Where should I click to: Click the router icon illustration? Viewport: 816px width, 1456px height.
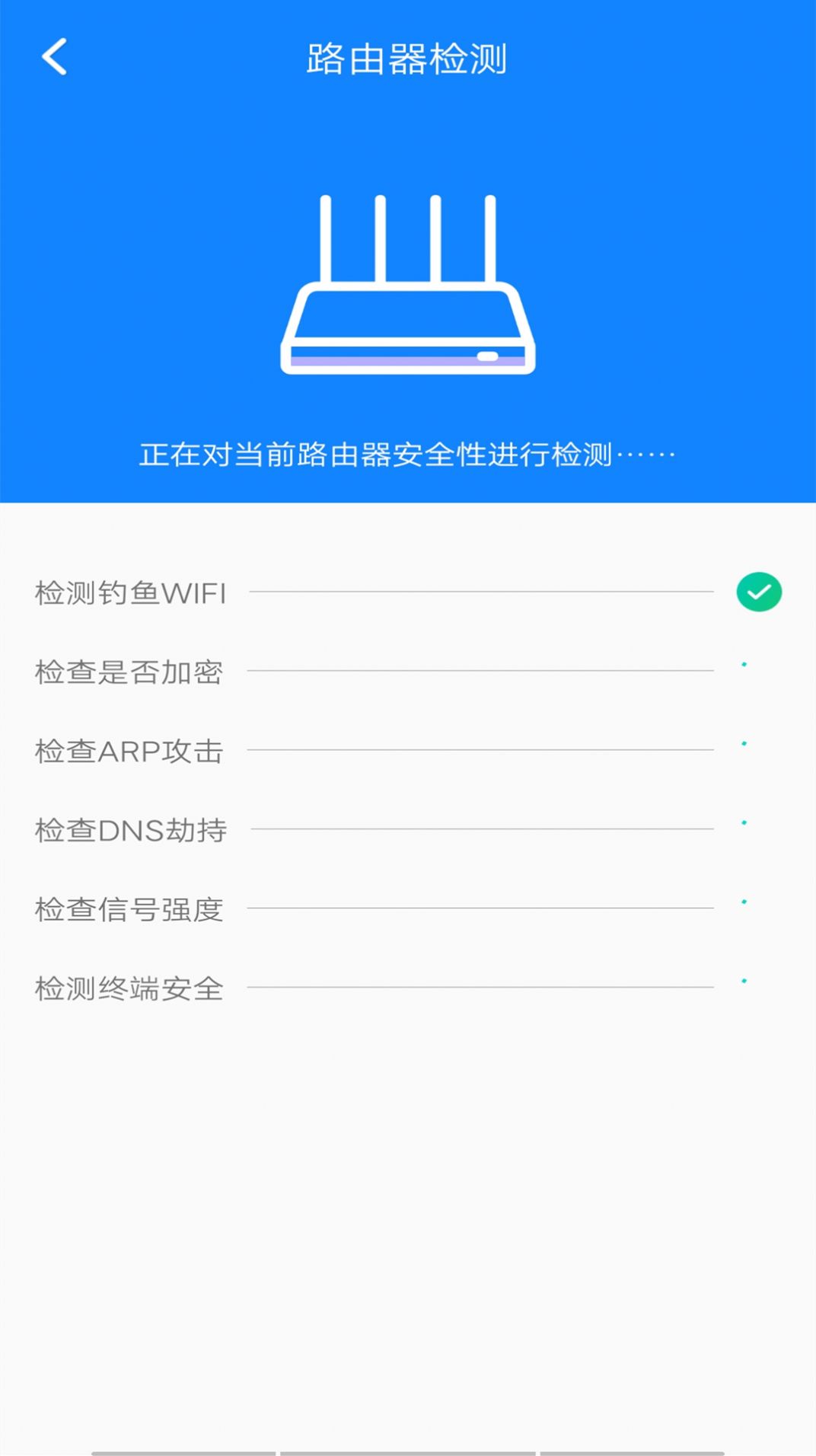[x=407, y=286]
